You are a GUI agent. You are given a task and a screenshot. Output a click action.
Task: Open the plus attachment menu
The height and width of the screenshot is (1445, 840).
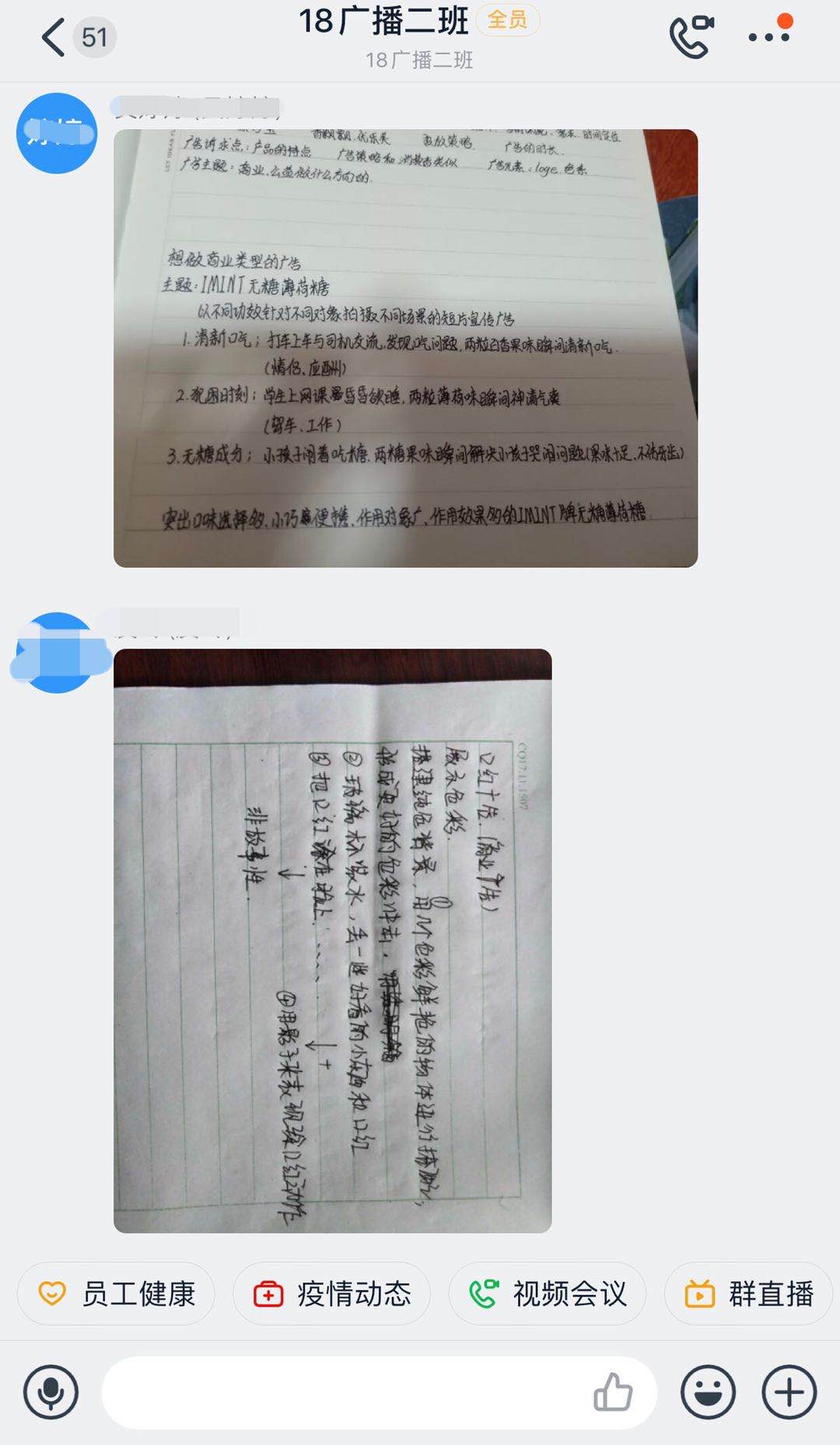pyautogui.click(x=789, y=1392)
